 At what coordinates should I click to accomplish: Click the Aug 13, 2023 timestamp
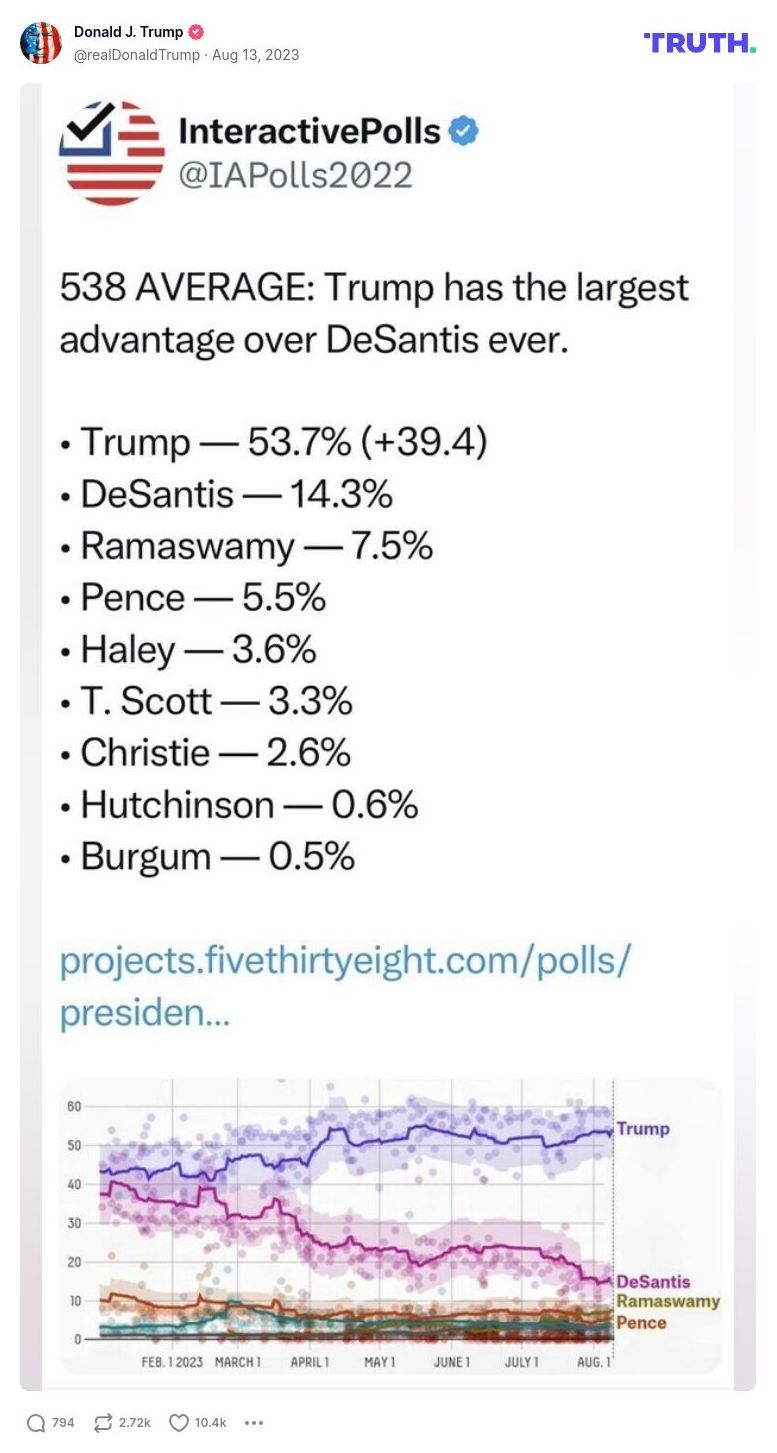[x=258, y=56]
